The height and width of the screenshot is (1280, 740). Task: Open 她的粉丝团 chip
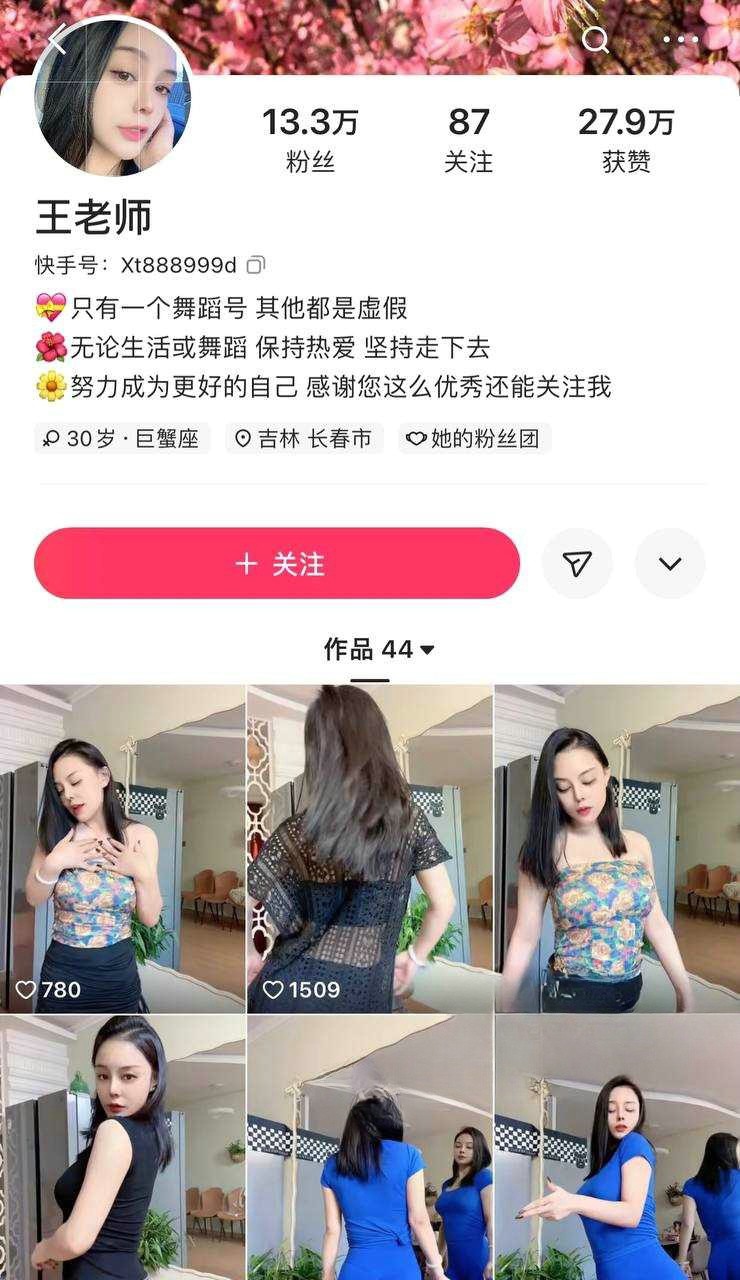[x=476, y=438]
